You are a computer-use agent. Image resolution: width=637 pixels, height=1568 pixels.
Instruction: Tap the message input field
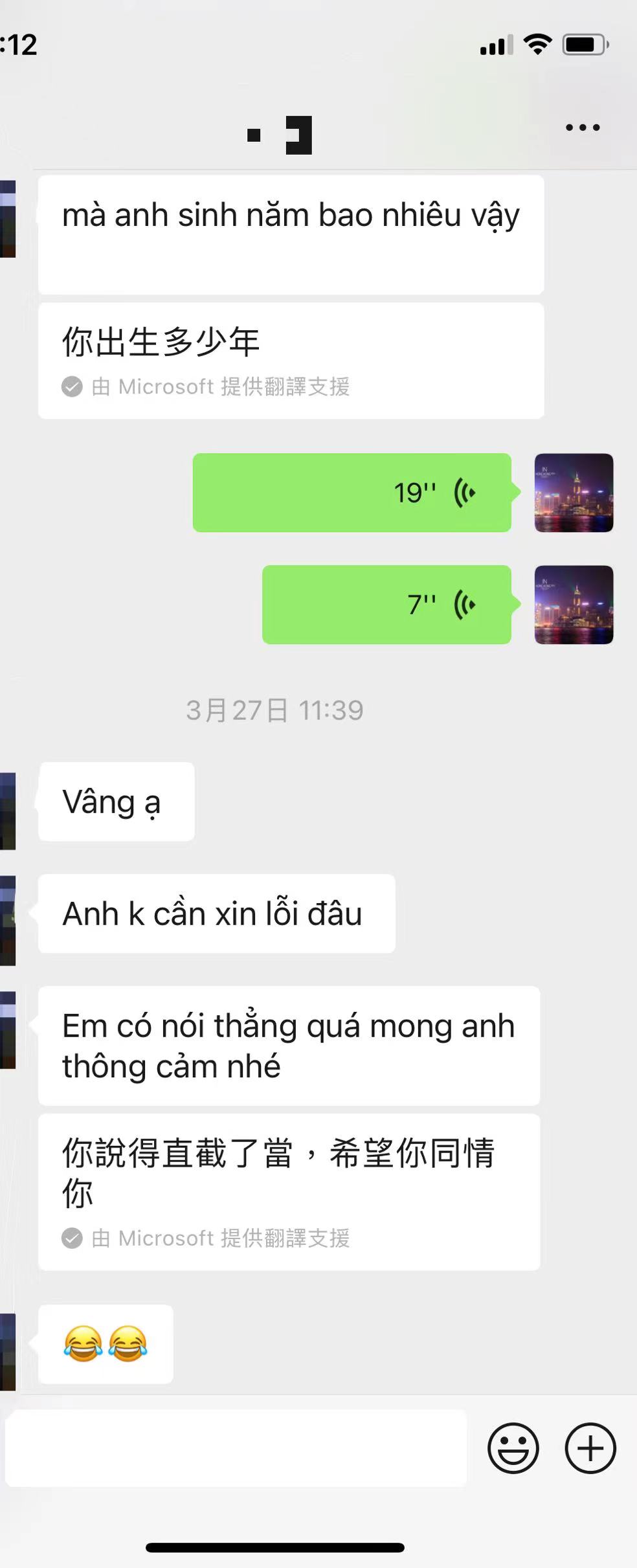click(x=233, y=1450)
